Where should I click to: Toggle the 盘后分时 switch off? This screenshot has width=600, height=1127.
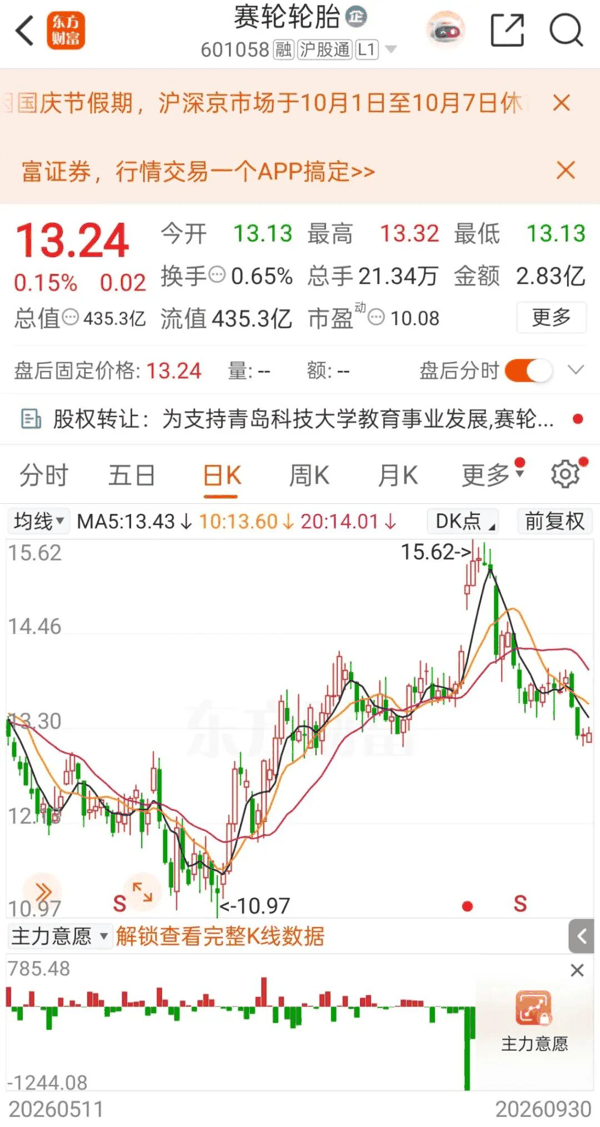[x=528, y=371]
